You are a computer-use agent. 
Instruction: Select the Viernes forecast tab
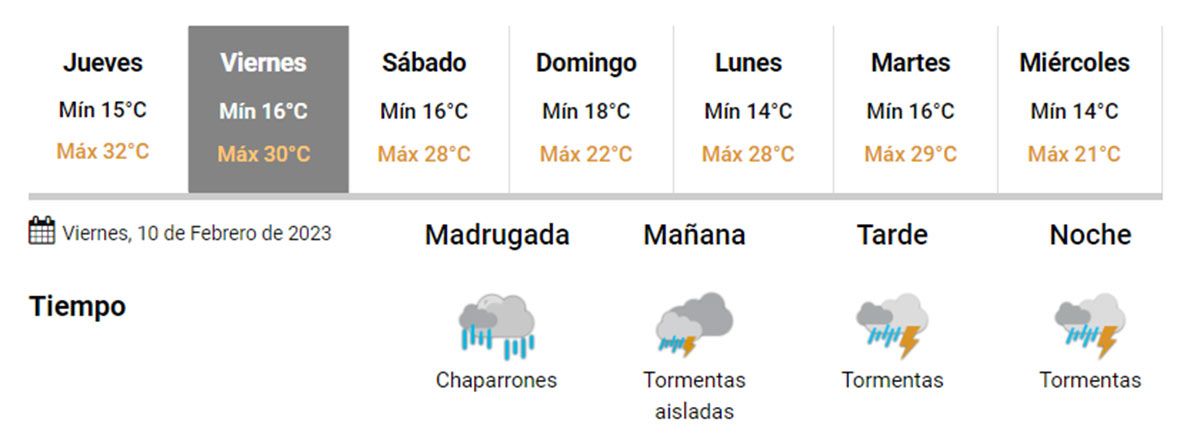click(264, 109)
